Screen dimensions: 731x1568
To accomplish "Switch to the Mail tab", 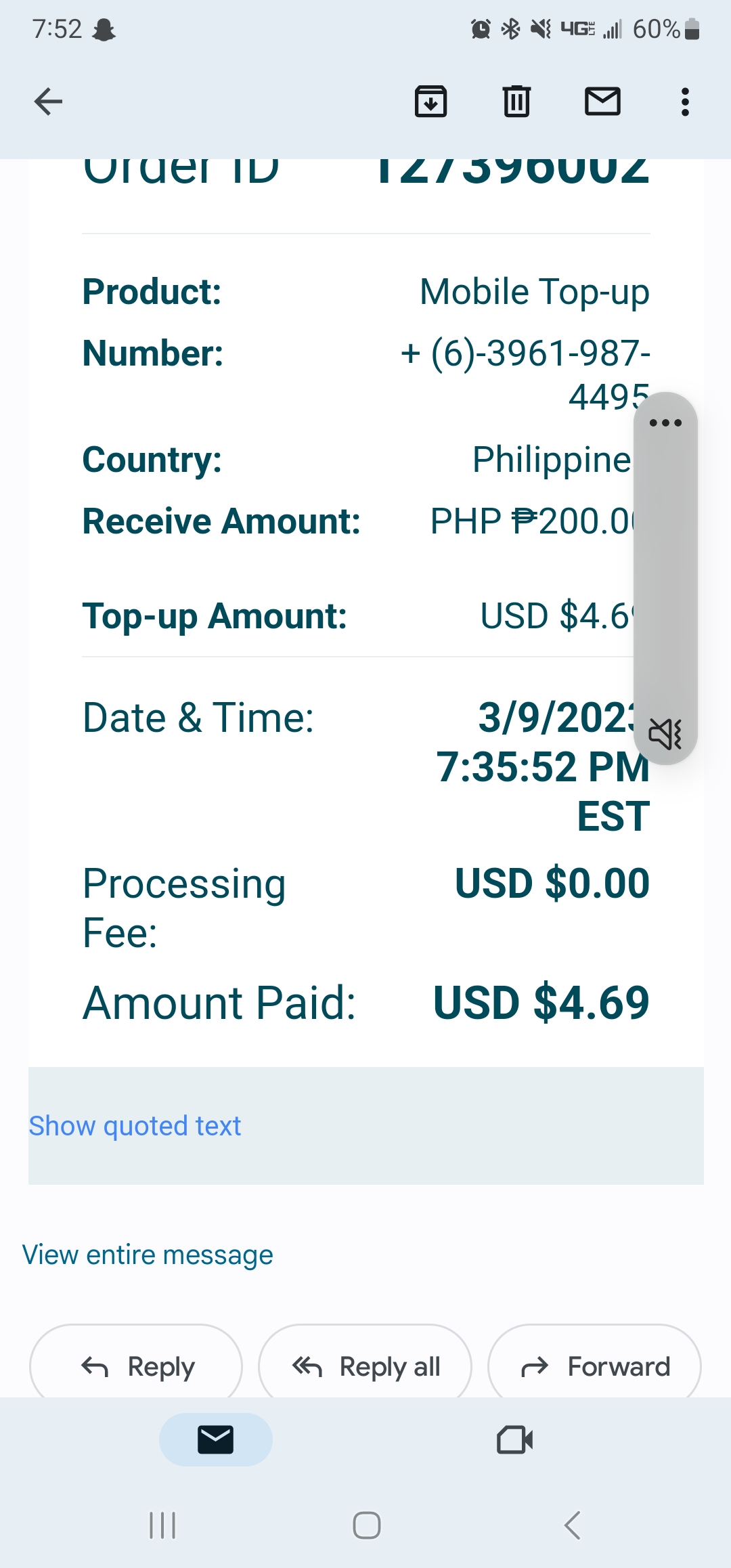I will point(216,1439).
